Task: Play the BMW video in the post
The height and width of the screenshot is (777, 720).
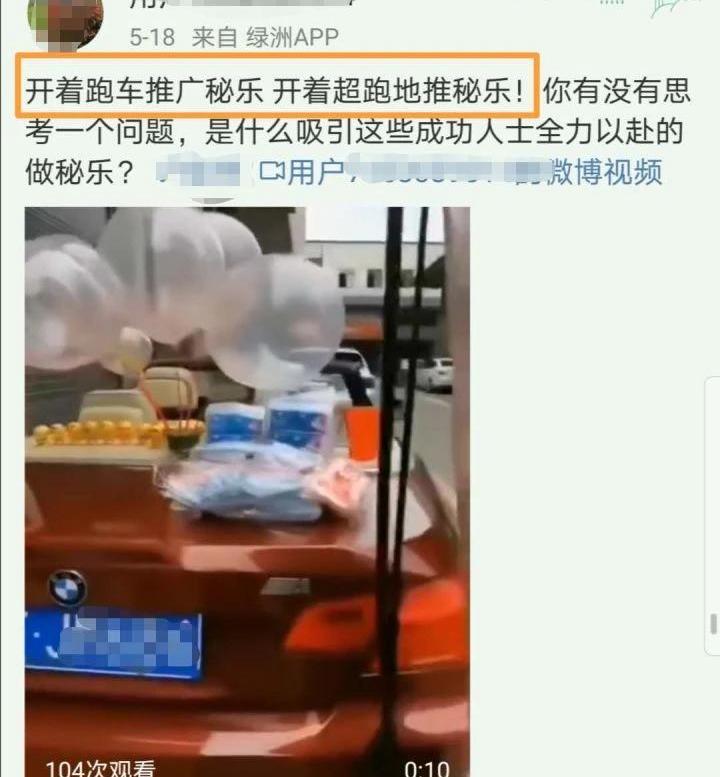Action: (x=247, y=490)
